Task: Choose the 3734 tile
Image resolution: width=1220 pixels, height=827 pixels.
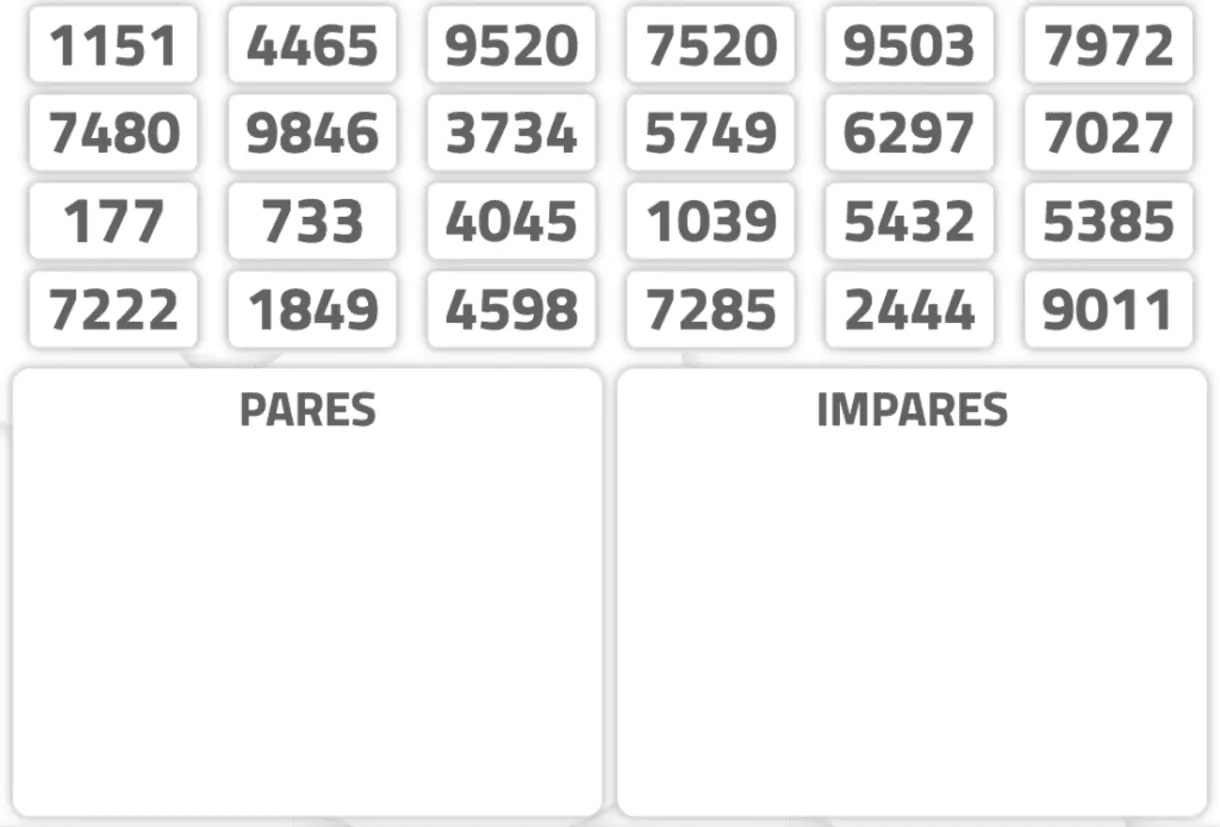Action: point(511,133)
